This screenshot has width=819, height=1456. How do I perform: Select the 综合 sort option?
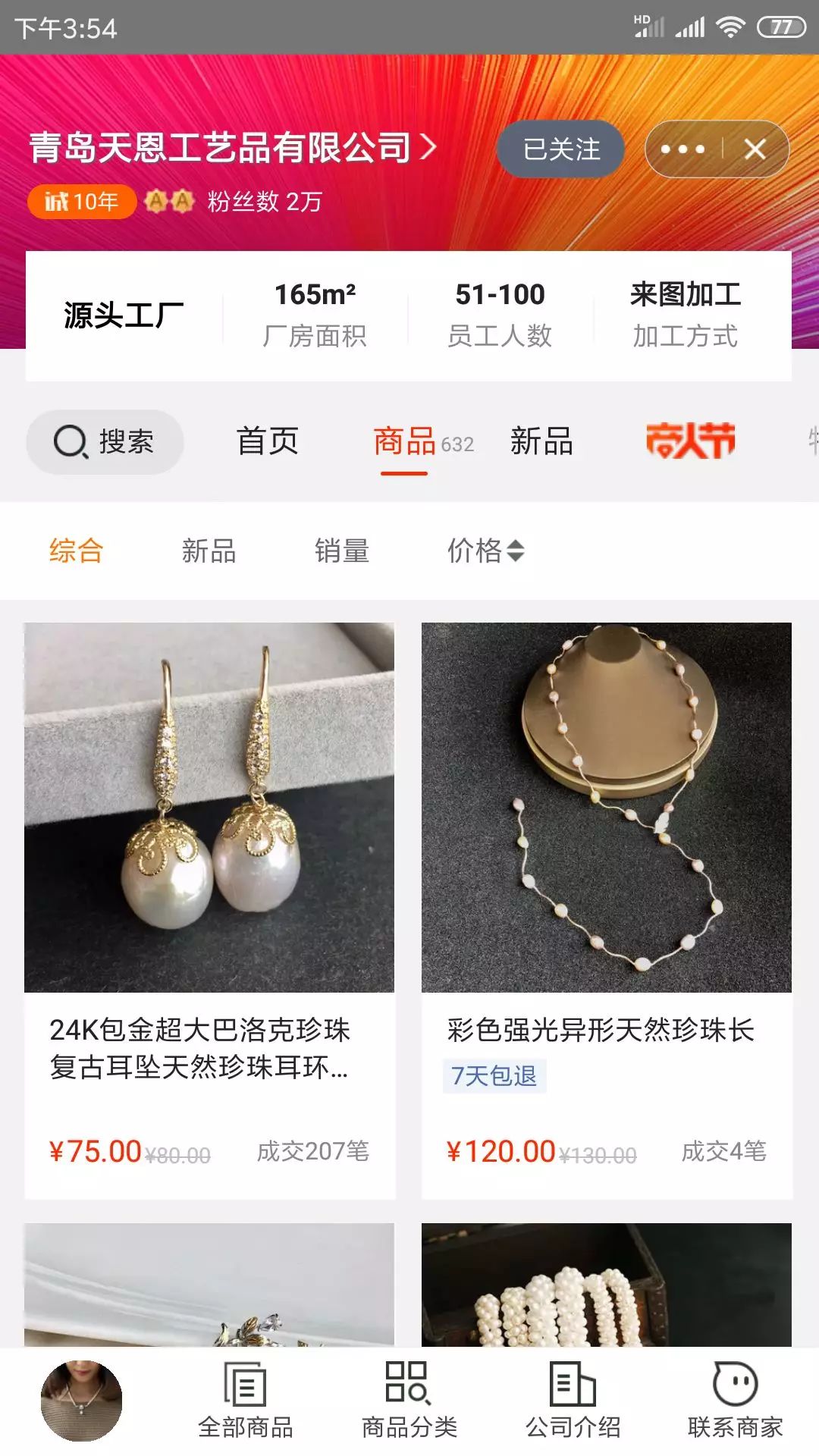pyautogui.click(x=76, y=552)
